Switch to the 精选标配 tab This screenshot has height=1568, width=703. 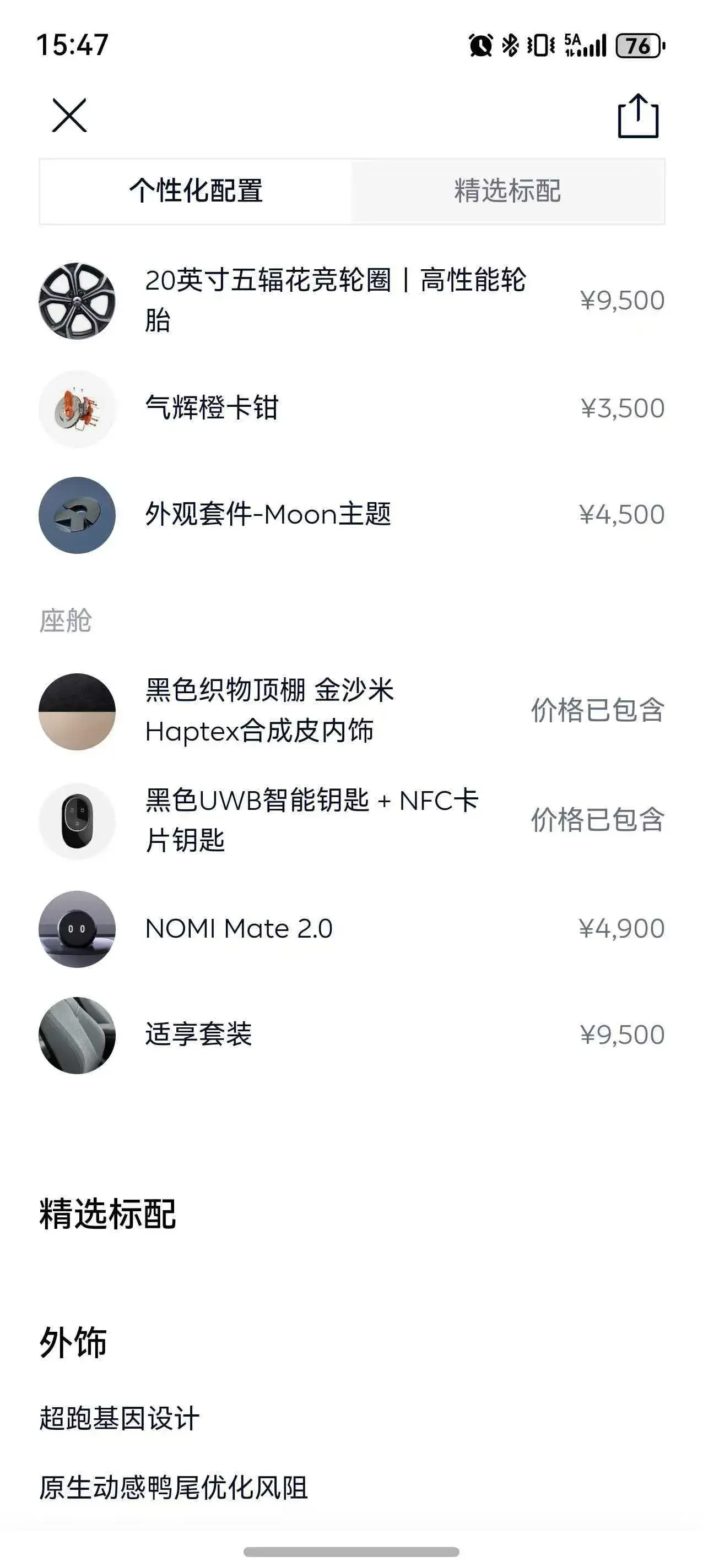click(507, 191)
